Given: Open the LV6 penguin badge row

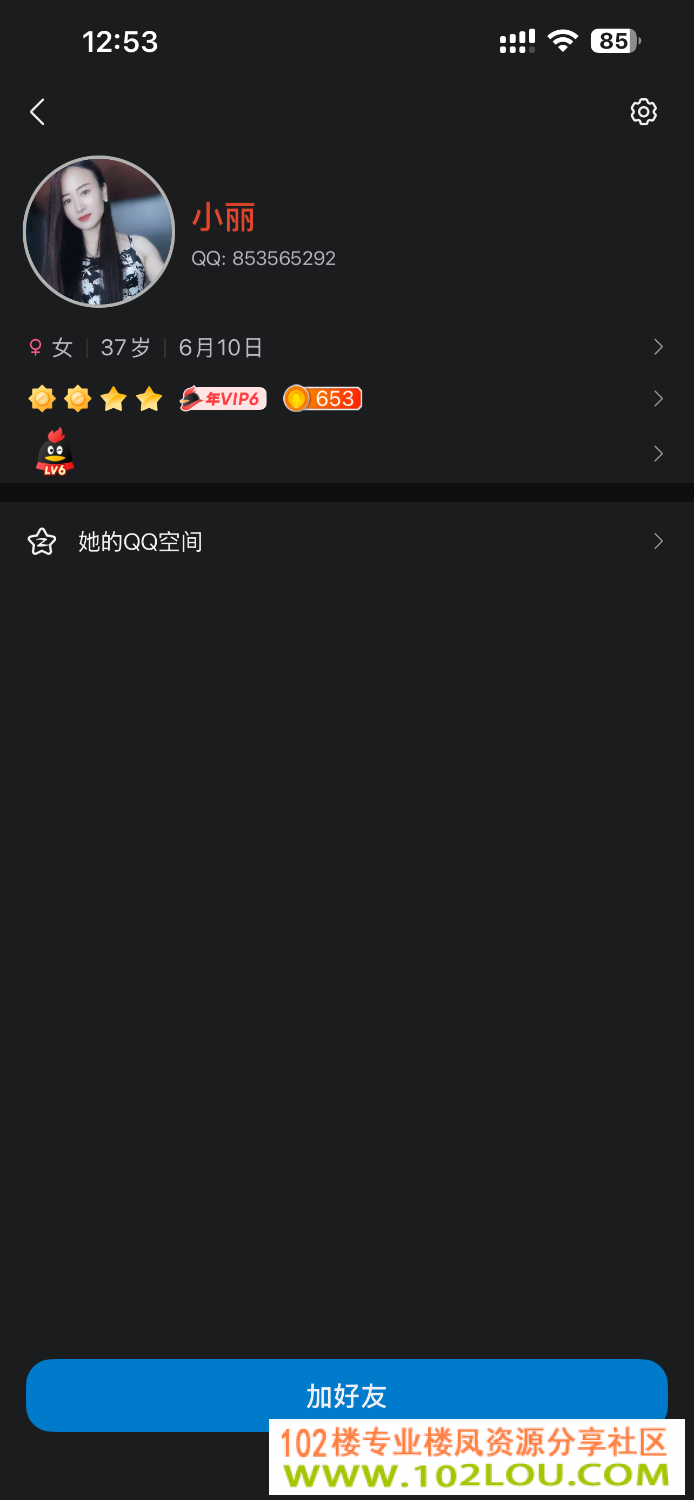Looking at the screenshot, I should (347, 454).
